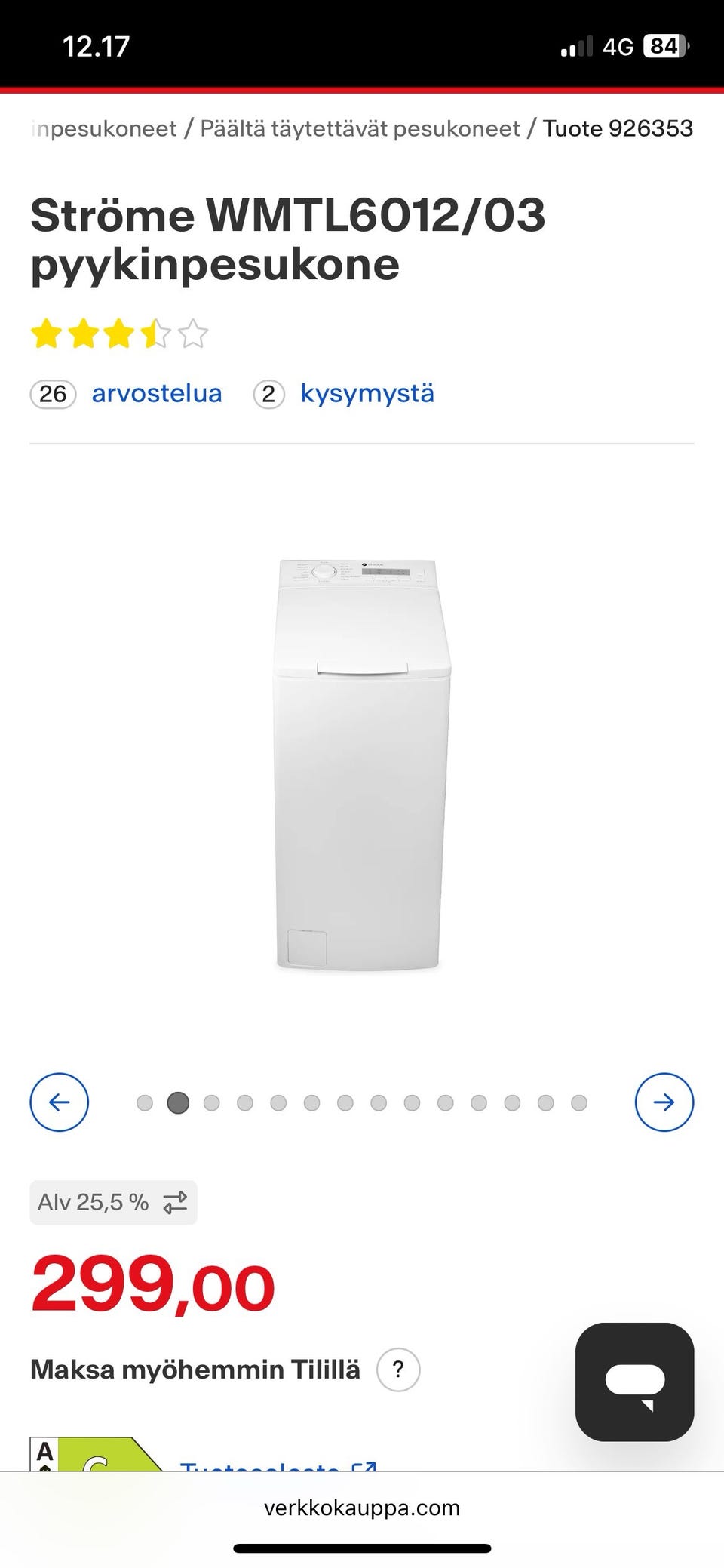Show the previous product image
The width and height of the screenshot is (724, 1568).
click(x=59, y=1102)
